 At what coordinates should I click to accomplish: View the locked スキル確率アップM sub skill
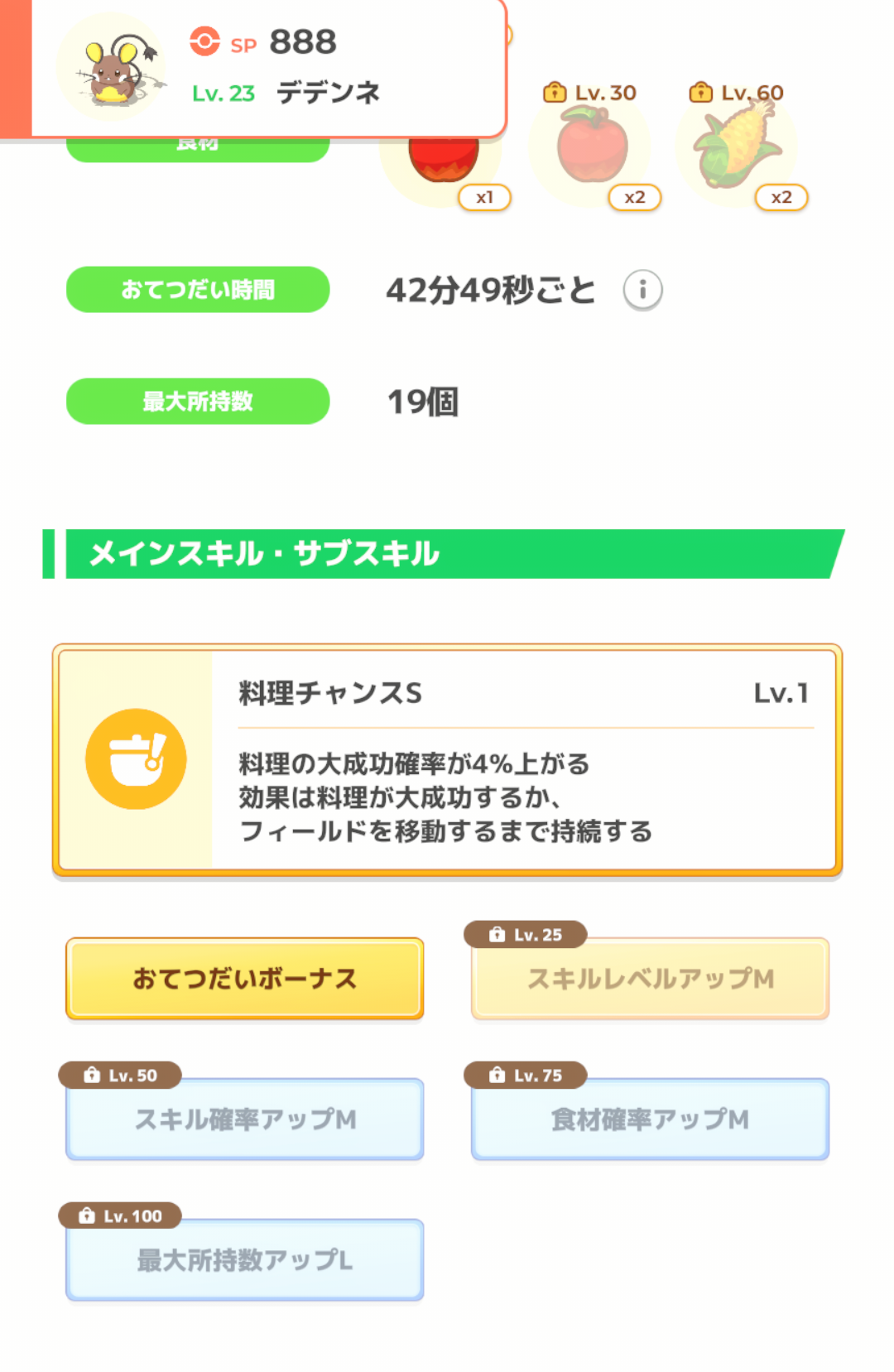(x=245, y=1119)
